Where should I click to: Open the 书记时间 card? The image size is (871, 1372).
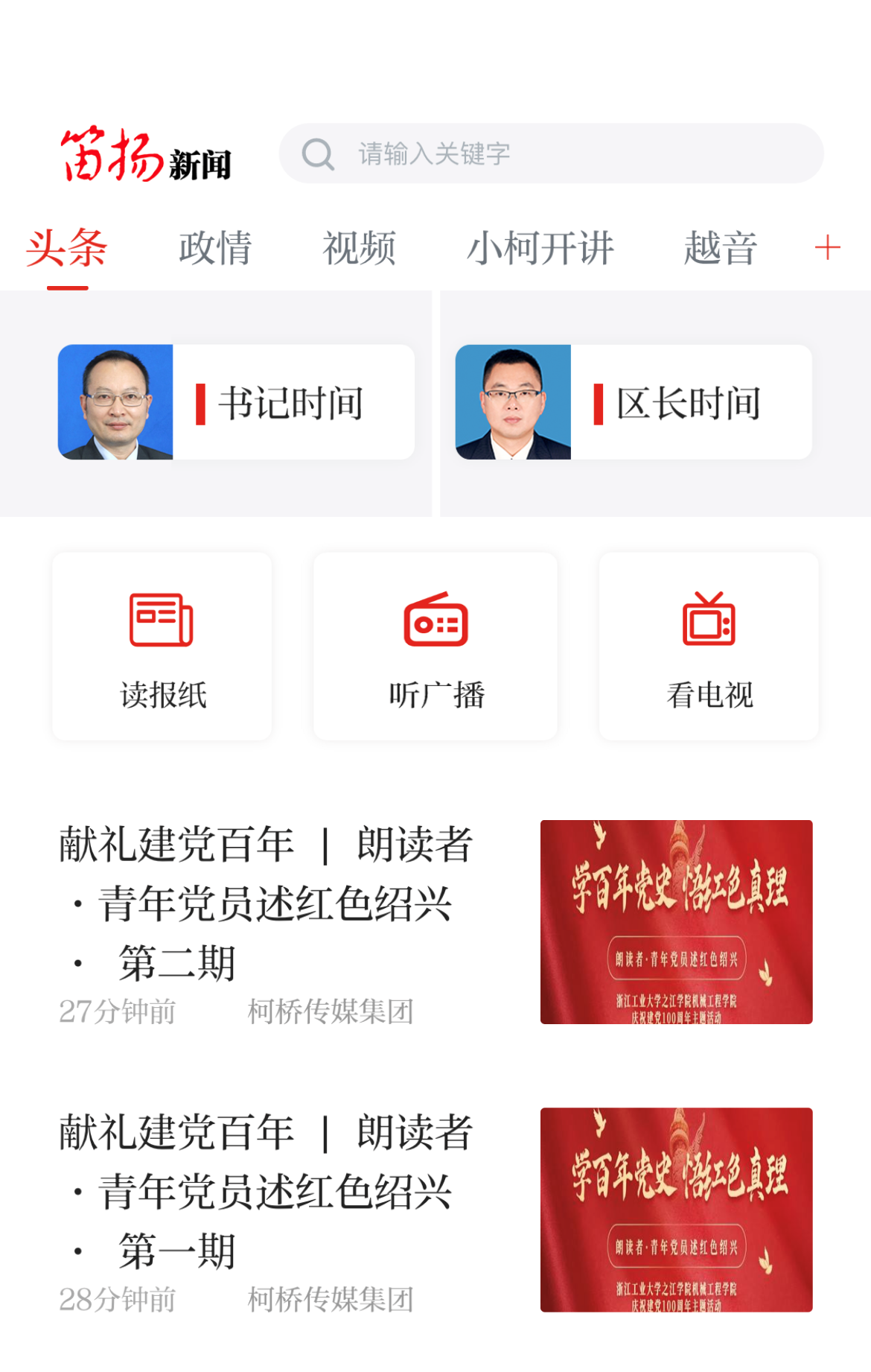click(236, 402)
